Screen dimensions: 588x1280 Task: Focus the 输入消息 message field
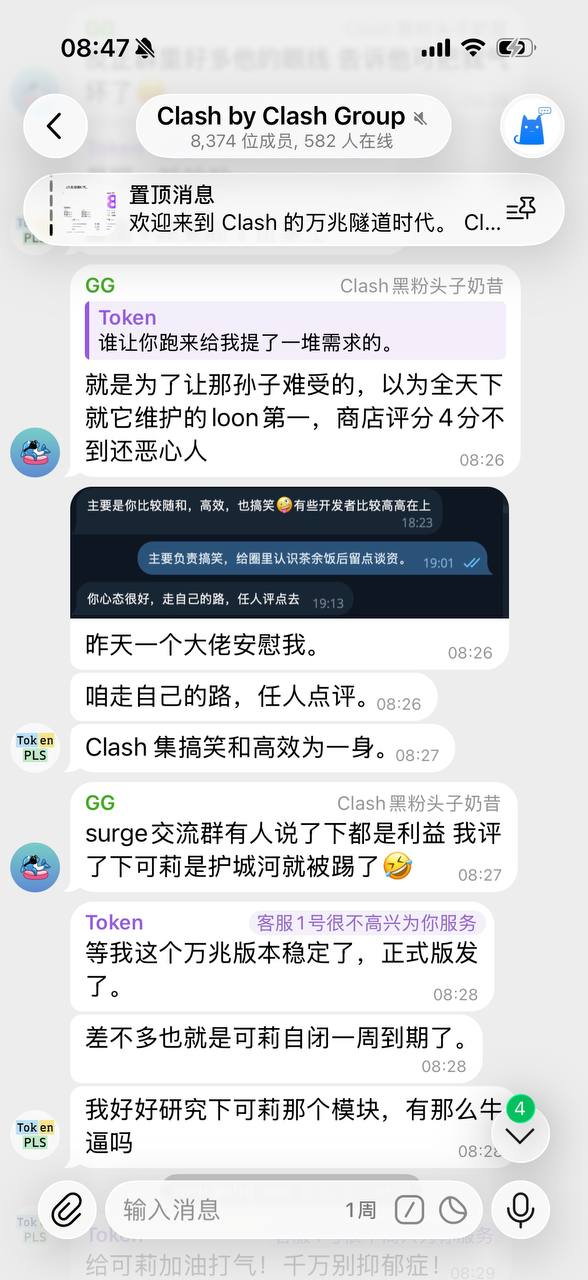230,1210
